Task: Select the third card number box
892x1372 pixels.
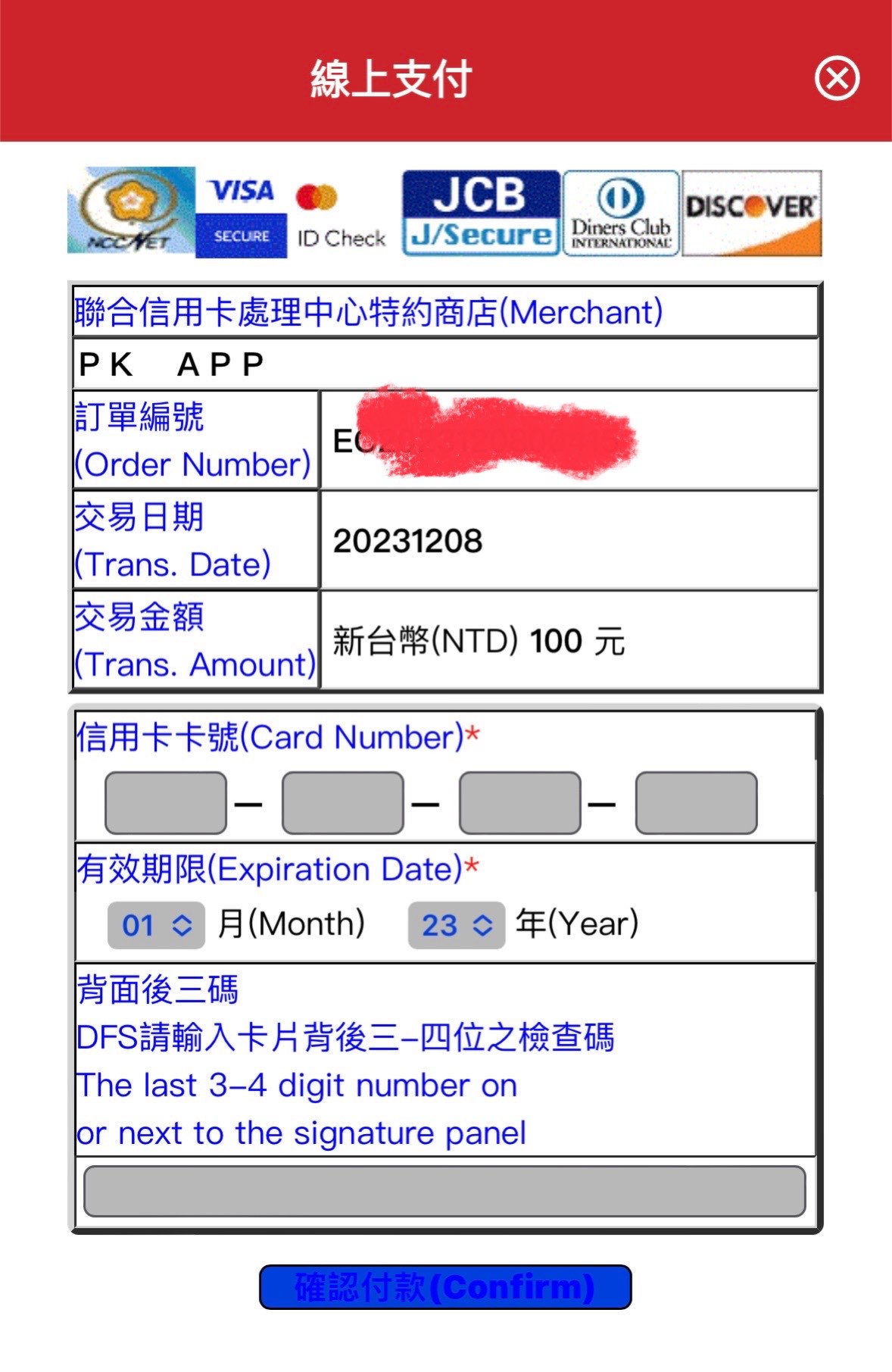Action: click(x=519, y=803)
